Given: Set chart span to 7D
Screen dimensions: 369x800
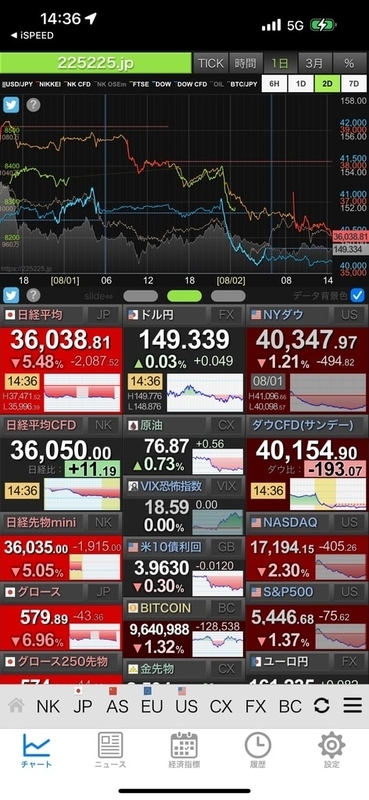Looking at the screenshot, I should pyautogui.click(x=354, y=84).
